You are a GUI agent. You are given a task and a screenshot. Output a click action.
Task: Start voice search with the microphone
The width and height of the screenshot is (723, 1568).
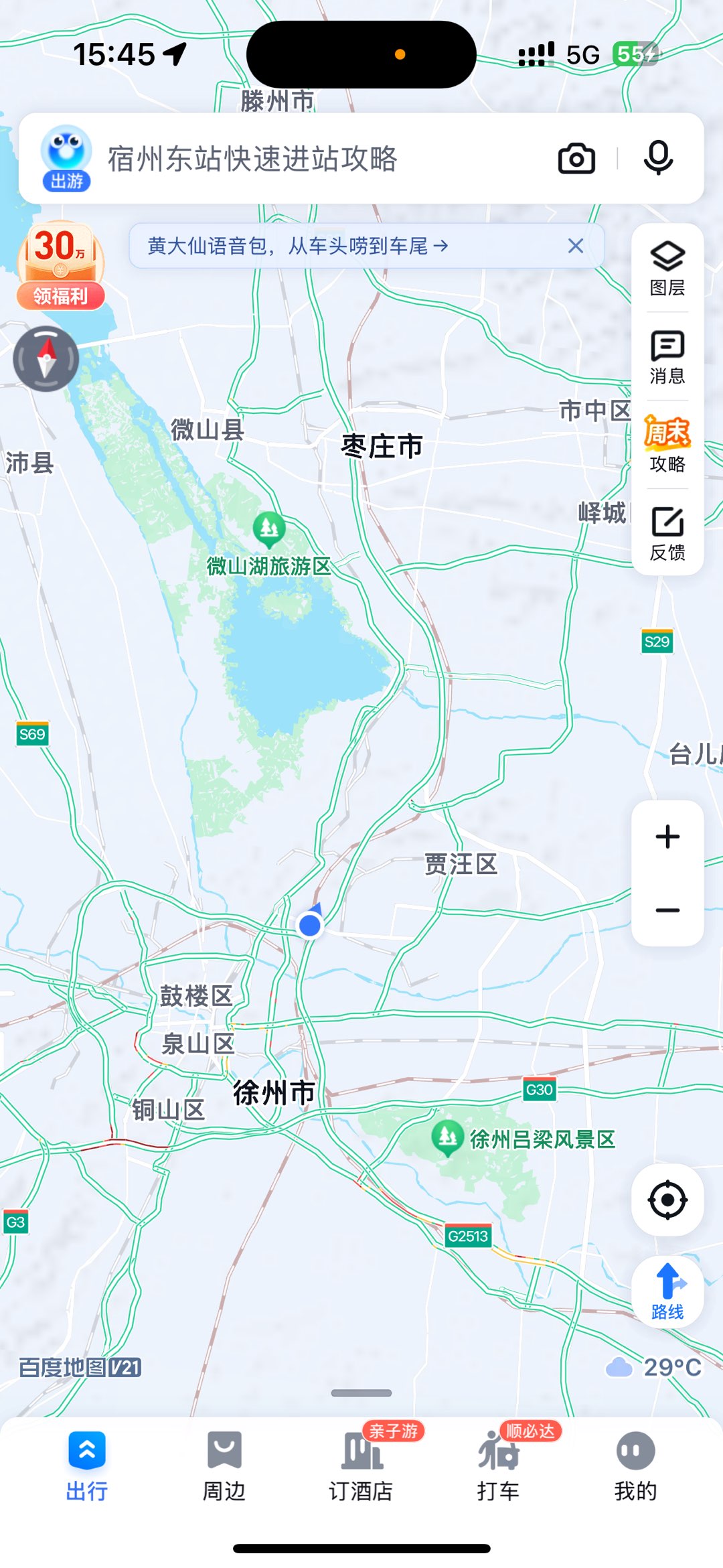click(x=658, y=159)
